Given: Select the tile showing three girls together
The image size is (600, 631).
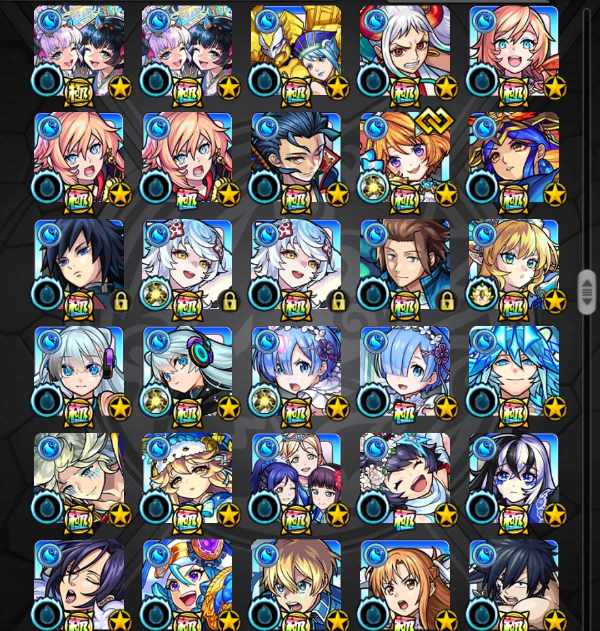Looking at the screenshot, I should (296, 480).
